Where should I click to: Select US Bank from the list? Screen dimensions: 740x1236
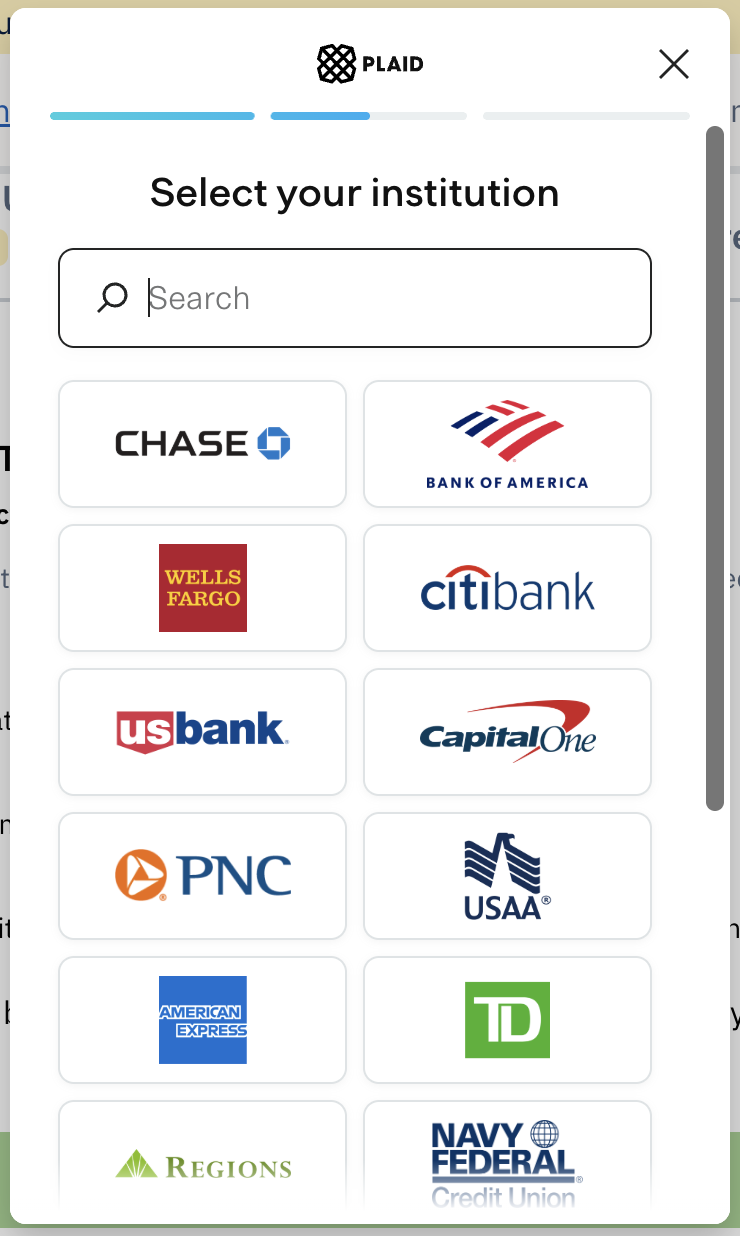pyautogui.click(x=202, y=731)
